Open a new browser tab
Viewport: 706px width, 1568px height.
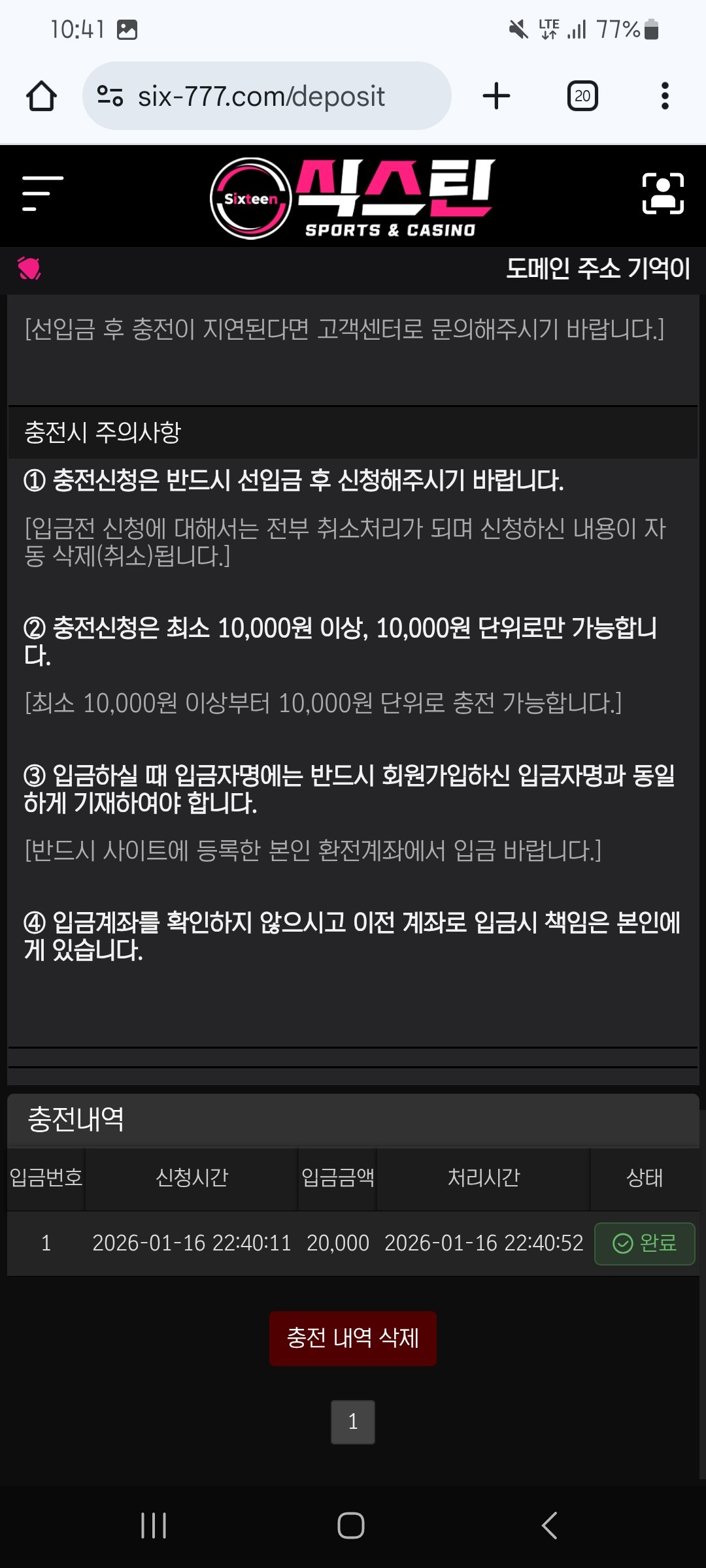(x=496, y=96)
